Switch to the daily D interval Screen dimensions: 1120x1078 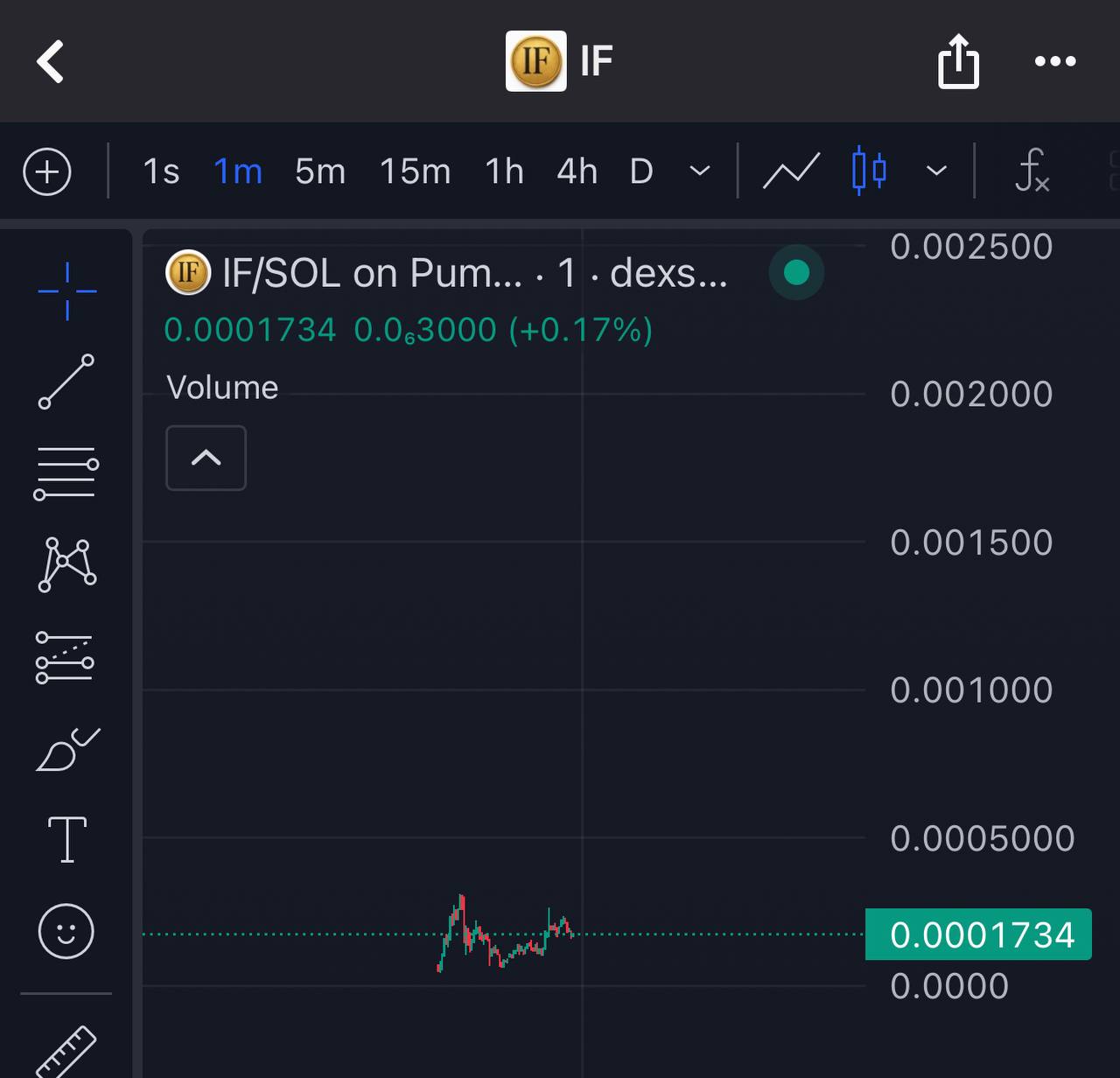641,171
